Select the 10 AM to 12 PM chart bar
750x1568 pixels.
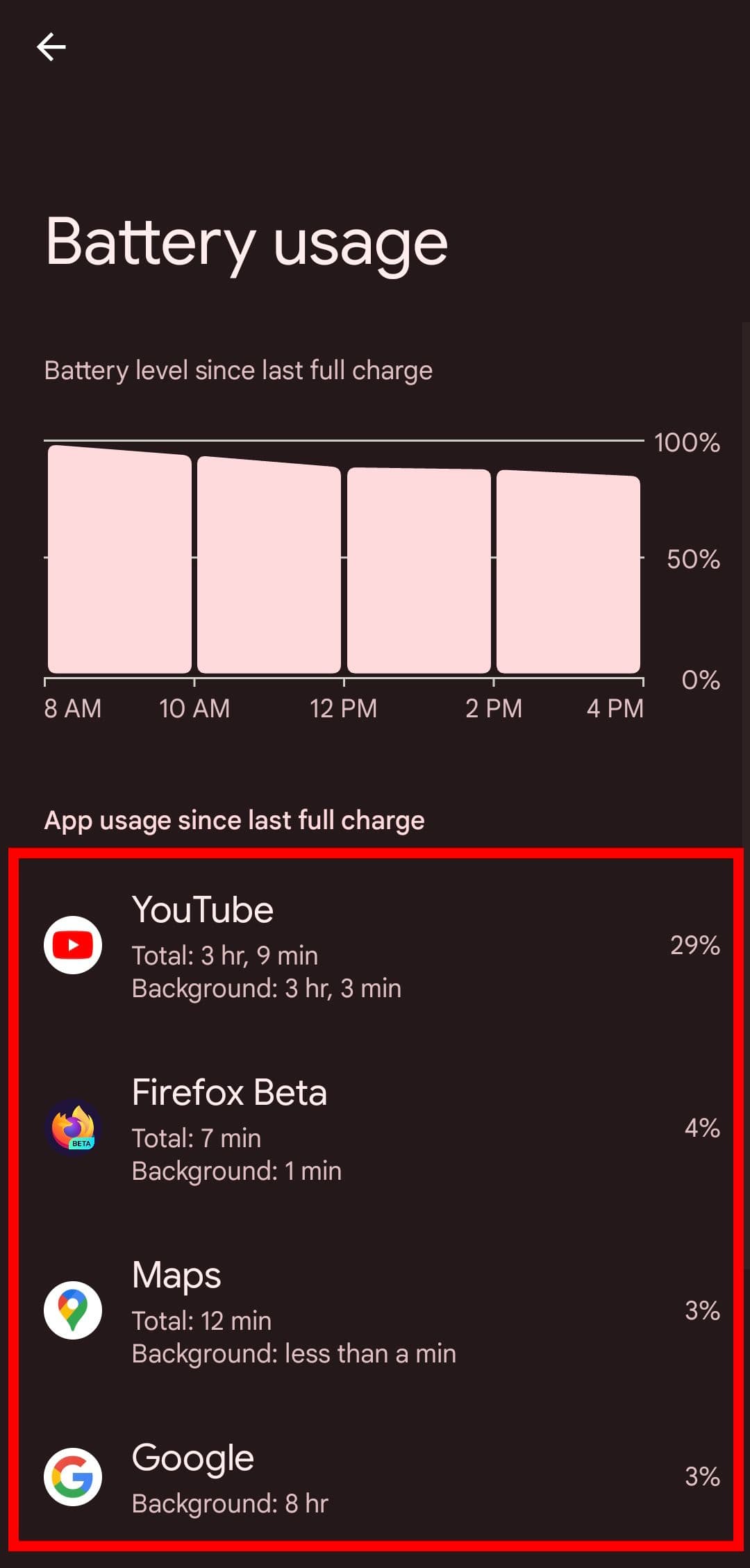pos(269,566)
